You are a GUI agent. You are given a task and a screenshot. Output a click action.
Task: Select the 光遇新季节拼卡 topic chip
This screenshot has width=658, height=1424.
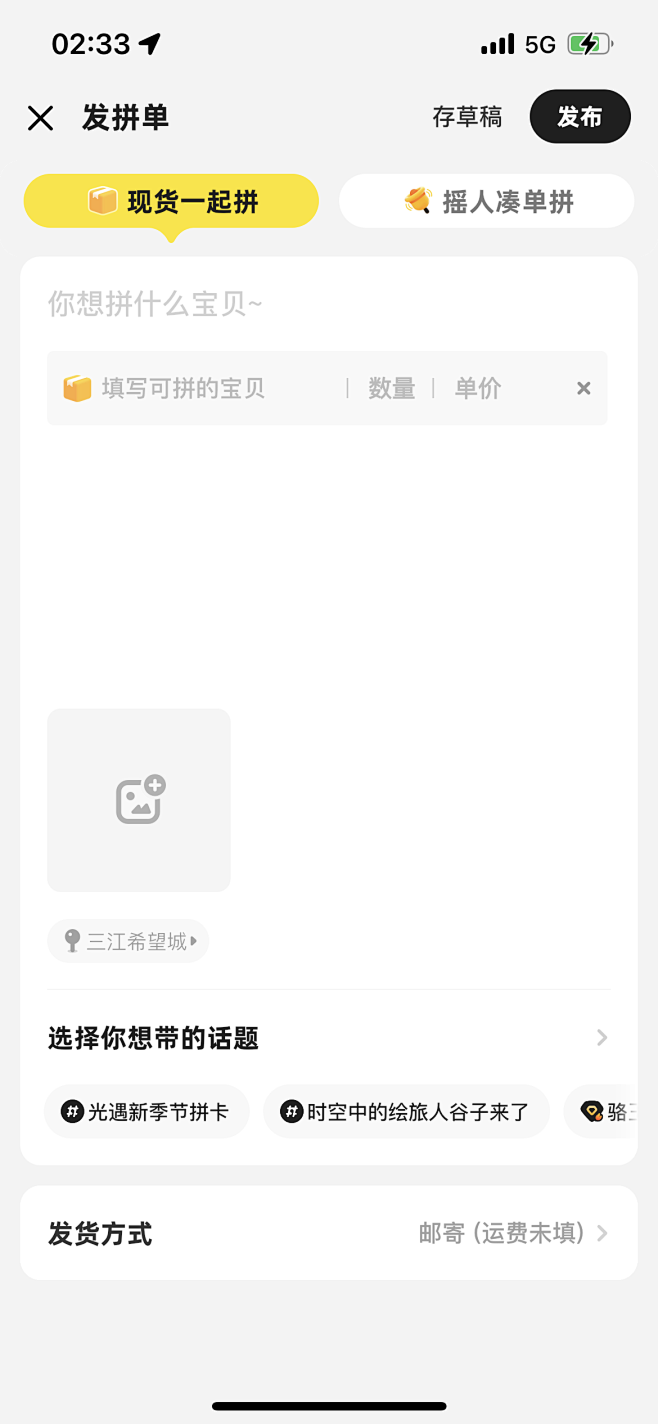pyautogui.click(x=146, y=1112)
